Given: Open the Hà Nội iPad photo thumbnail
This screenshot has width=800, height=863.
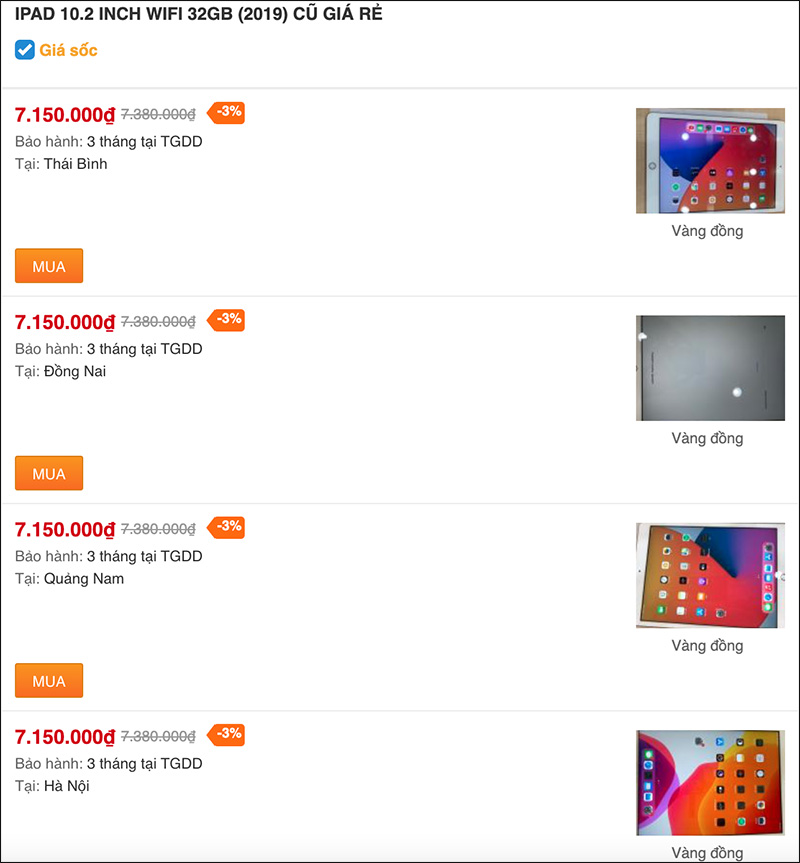Looking at the screenshot, I should coord(710,782).
